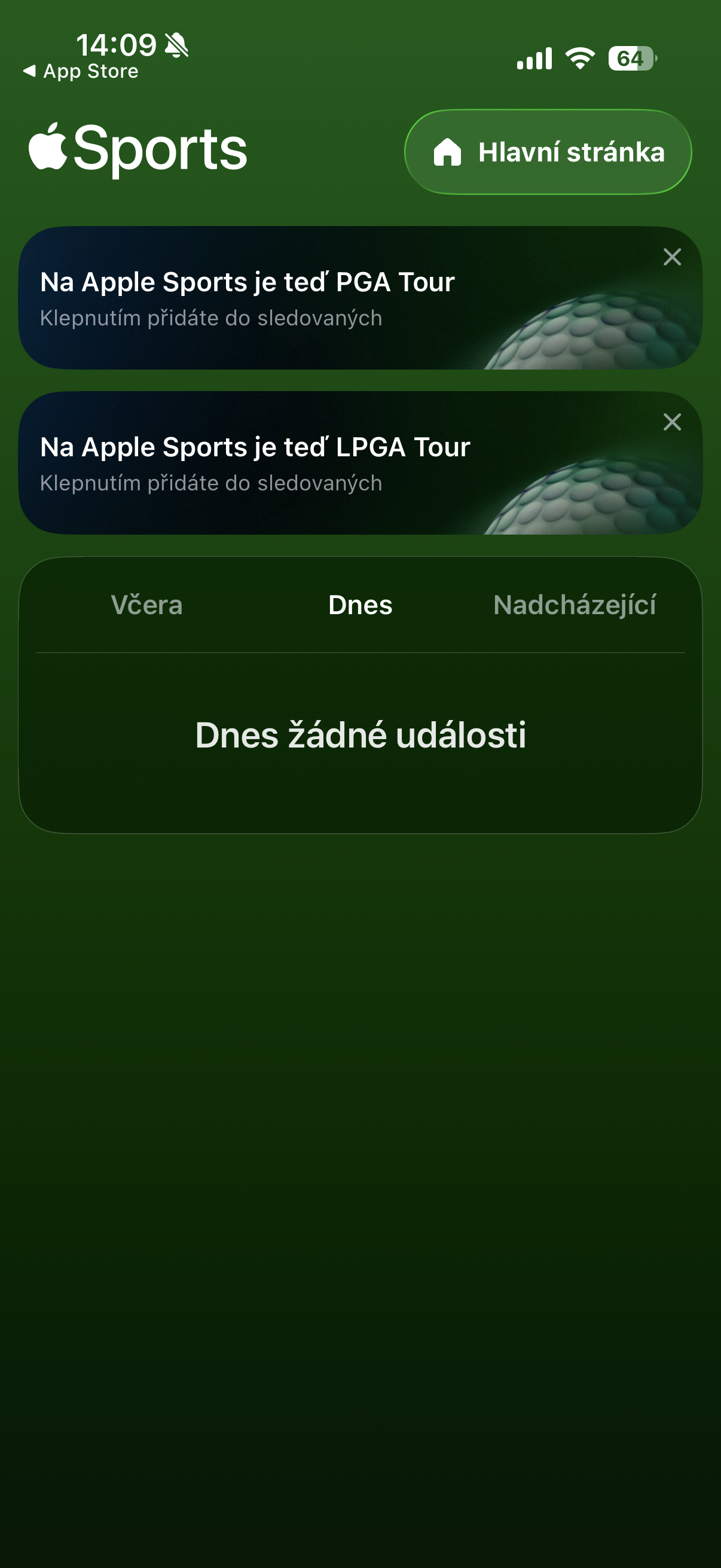Add LPGA Tour to followed leagues
Screen dimensions: 721x1568
tap(304, 463)
